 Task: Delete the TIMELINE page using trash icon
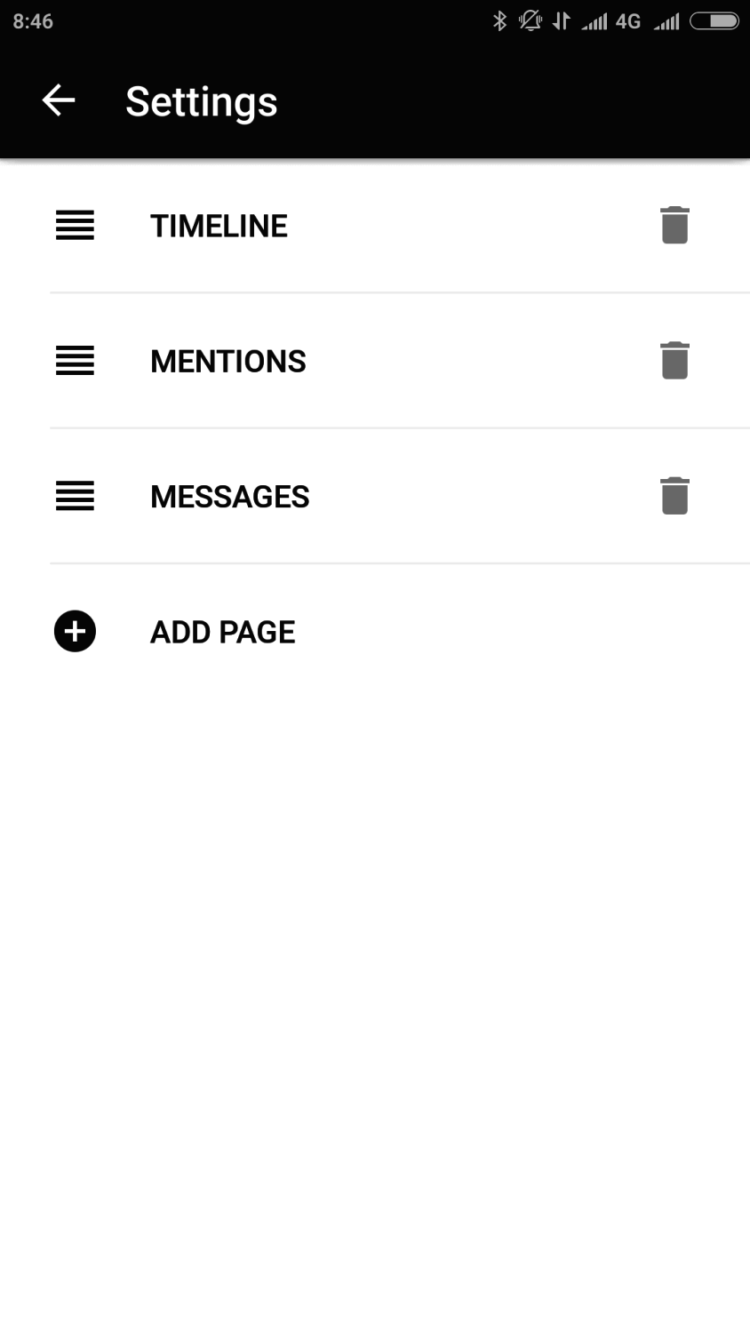(x=676, y=225)
